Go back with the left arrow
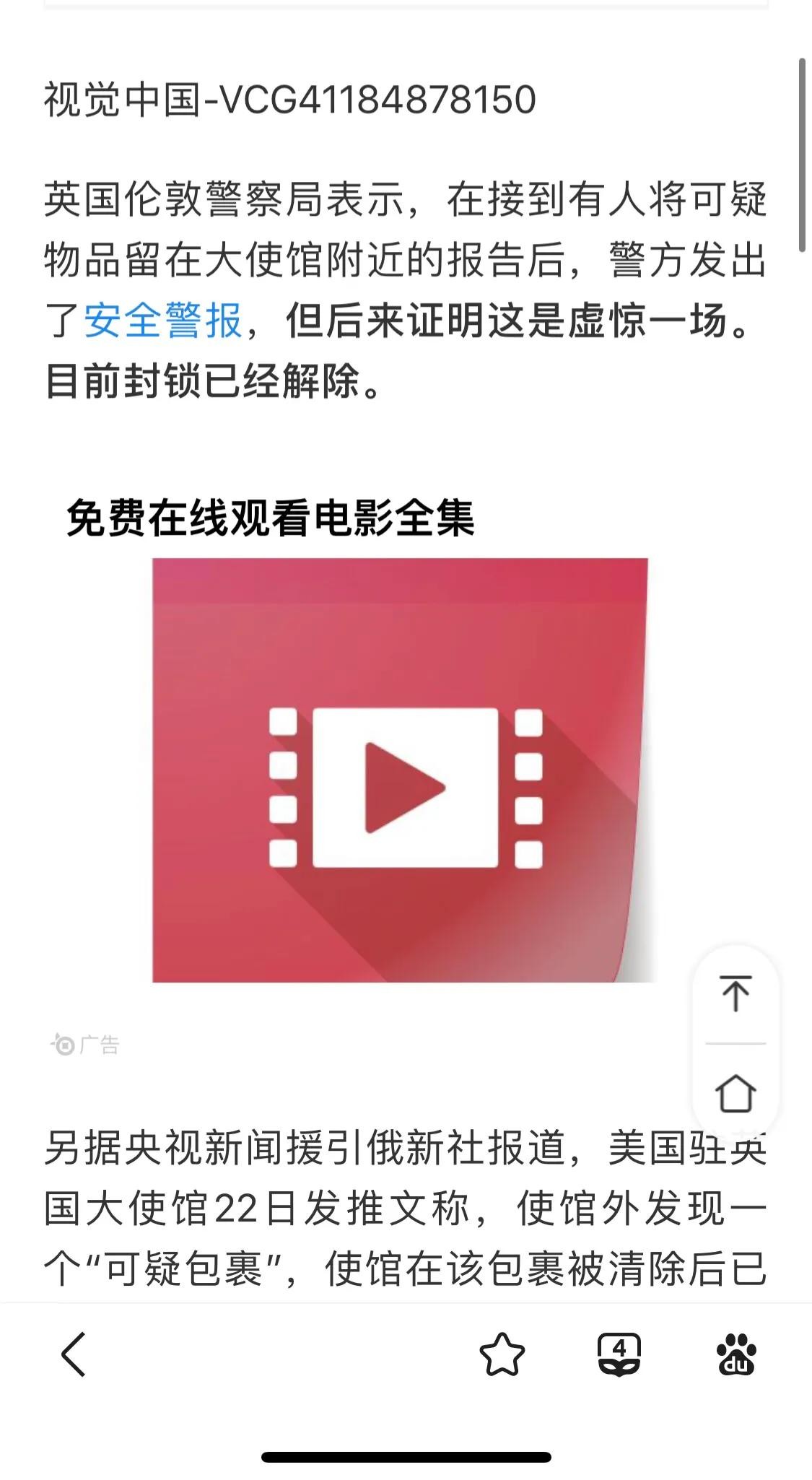The image size is (812, 1480). pyautogui.click(x=74, y=1354)
